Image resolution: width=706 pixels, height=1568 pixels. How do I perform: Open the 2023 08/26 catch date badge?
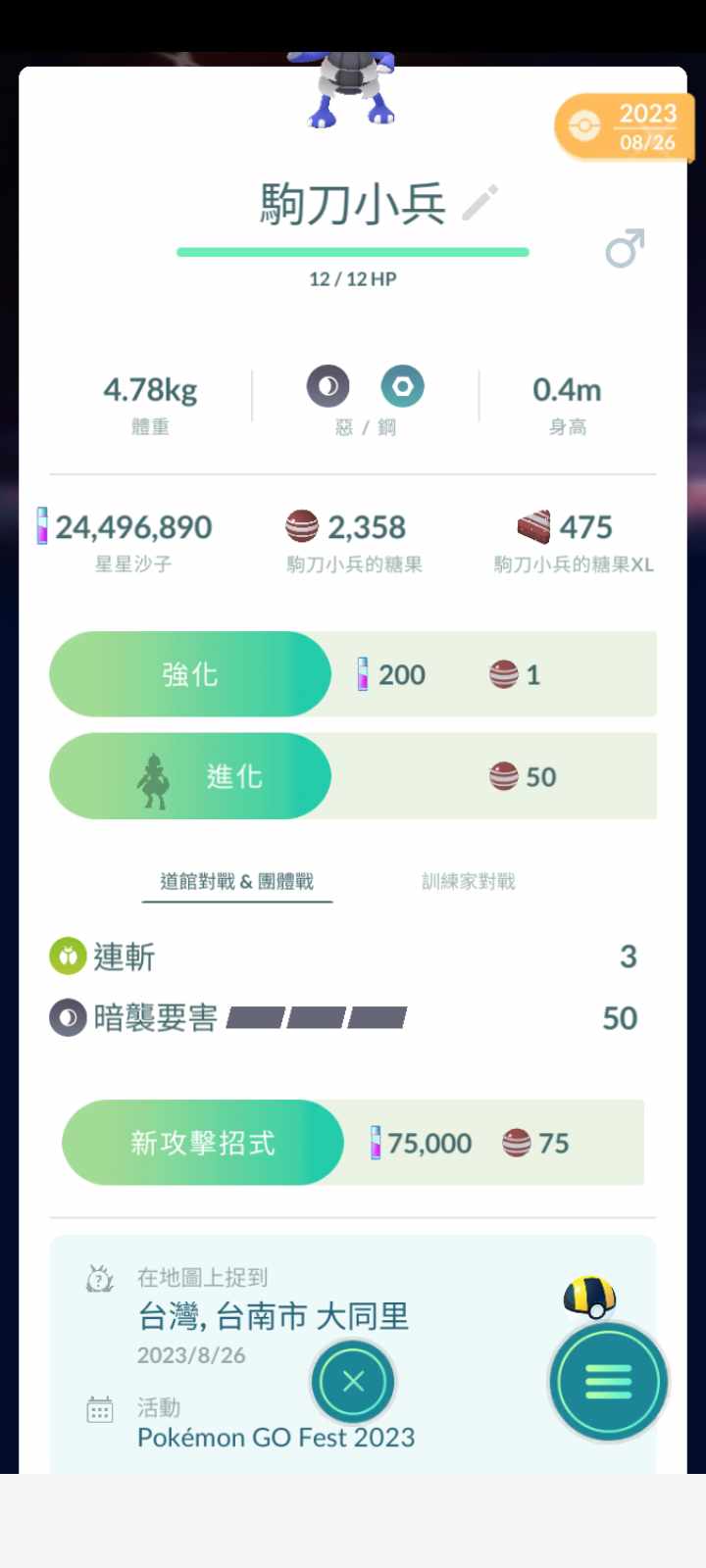pyautogui.click(x=624, y=127)
